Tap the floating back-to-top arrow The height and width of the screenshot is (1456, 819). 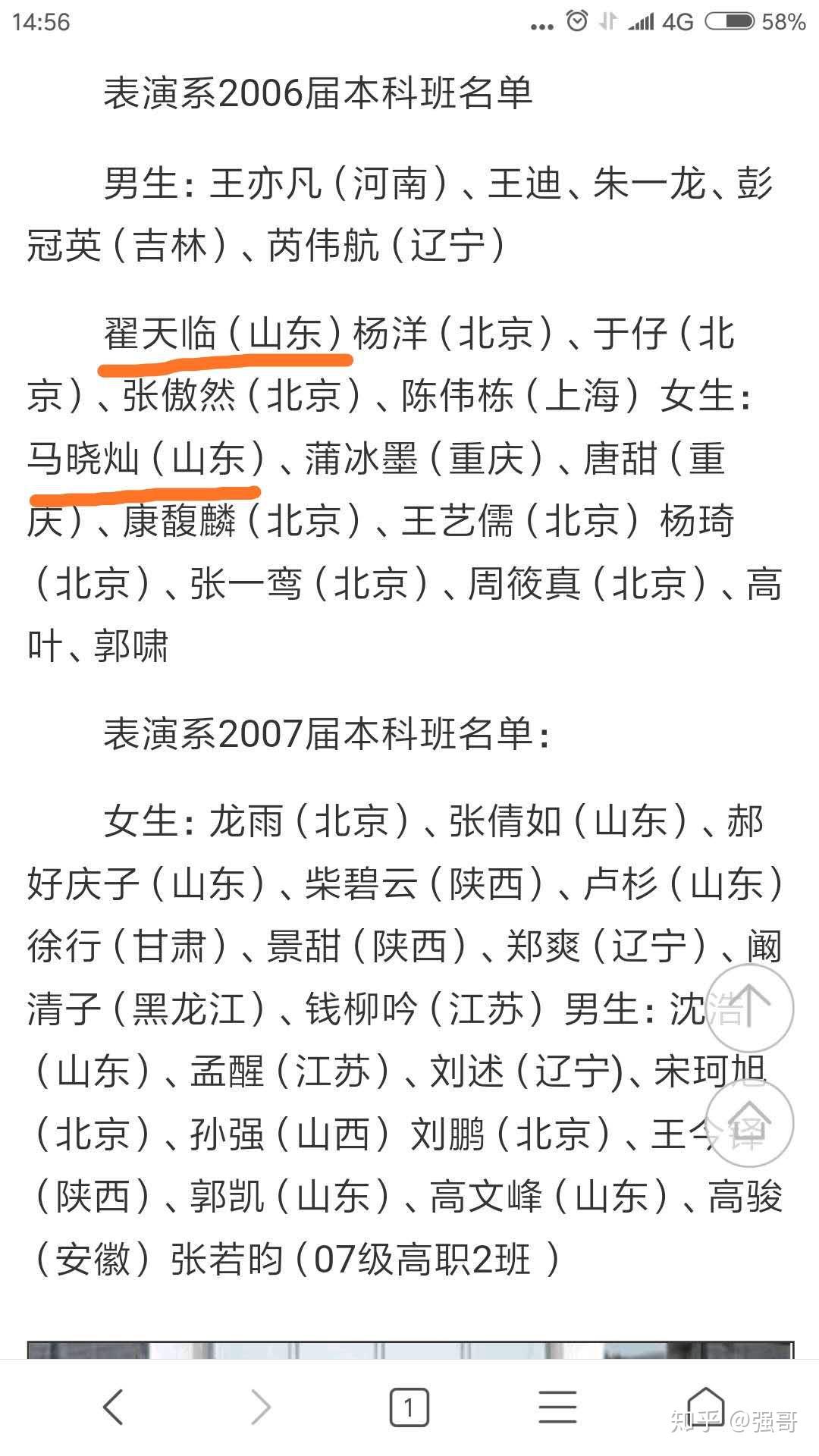click(x=749, y=1008)
